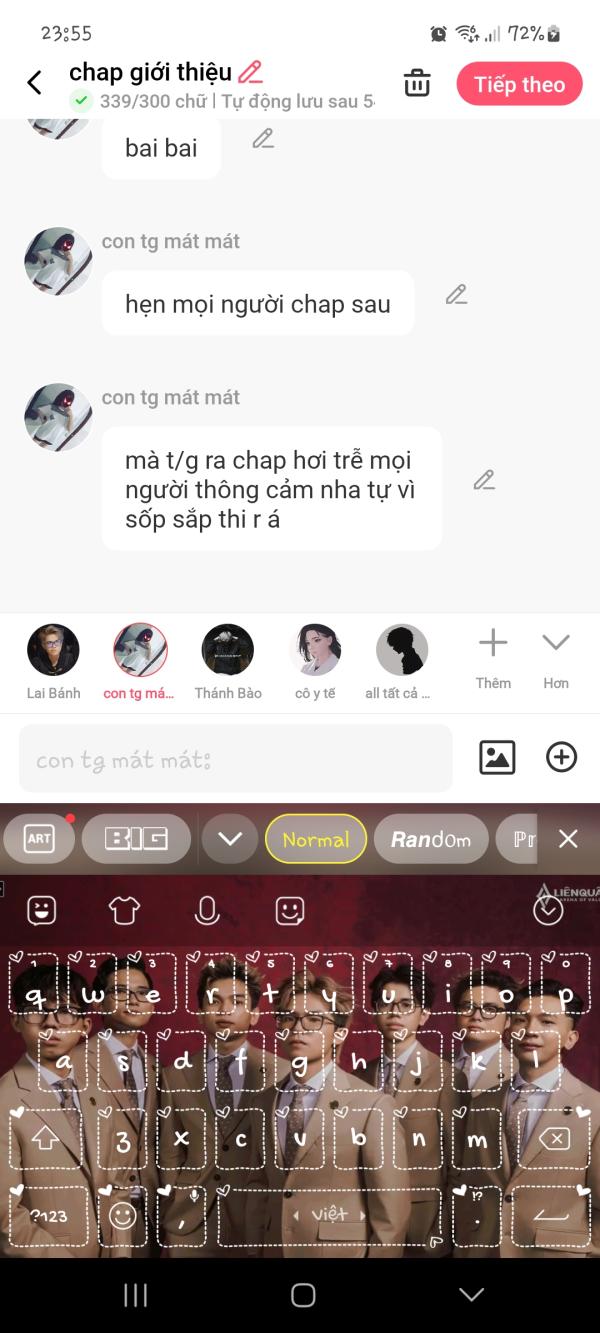Select the Normal keyboard font style

[315, 839]
